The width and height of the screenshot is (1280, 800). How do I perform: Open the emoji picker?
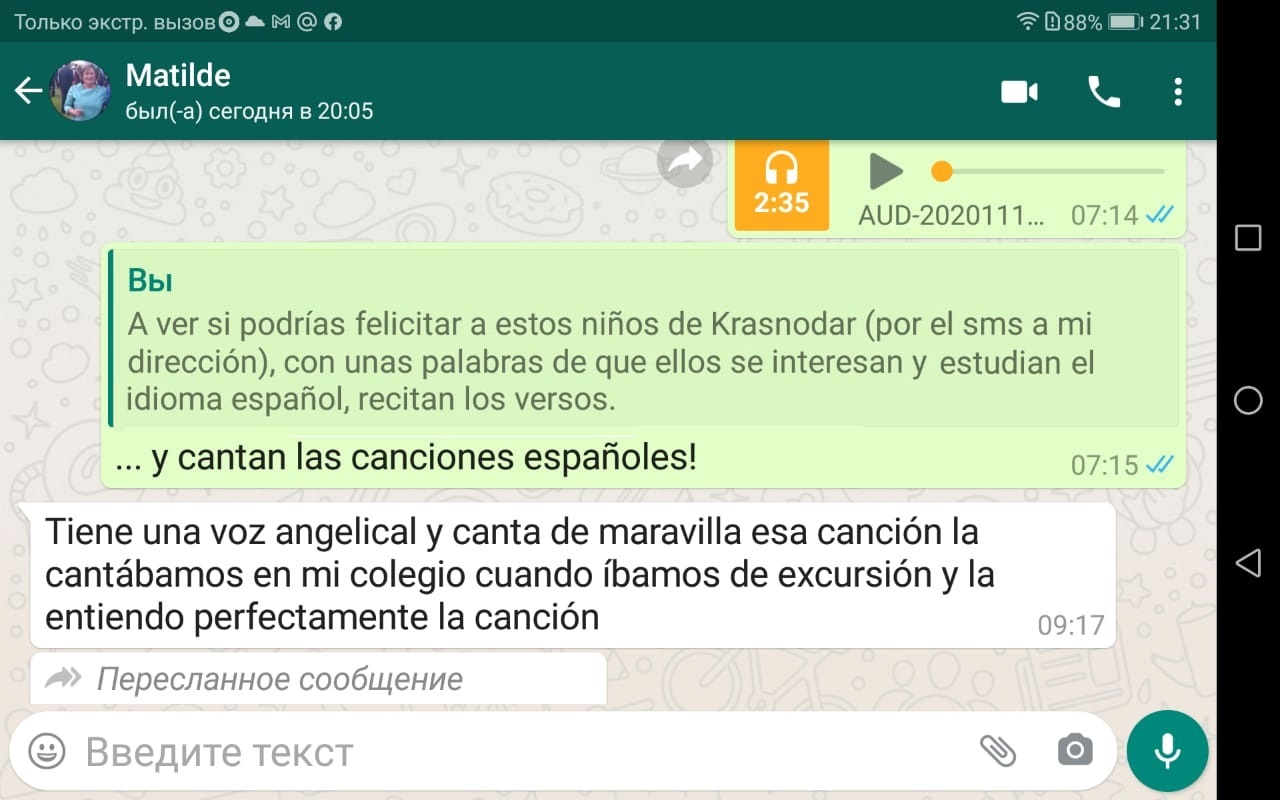[x=47, y=751]
